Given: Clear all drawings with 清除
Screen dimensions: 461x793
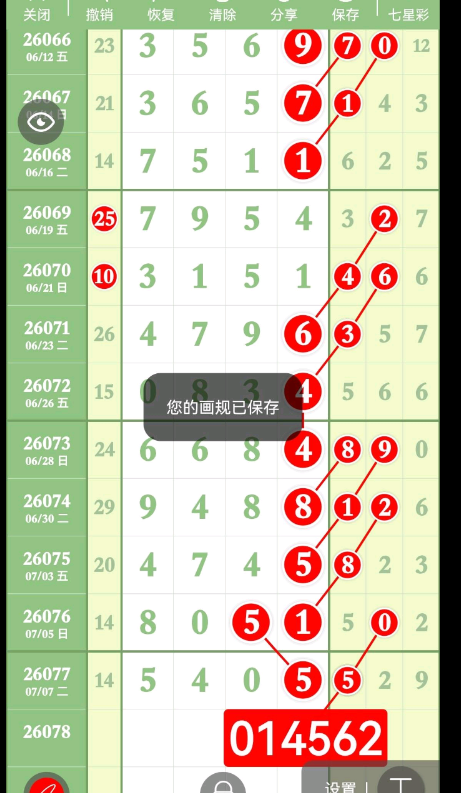Looking at the screenshot, I should click(222, 15).
